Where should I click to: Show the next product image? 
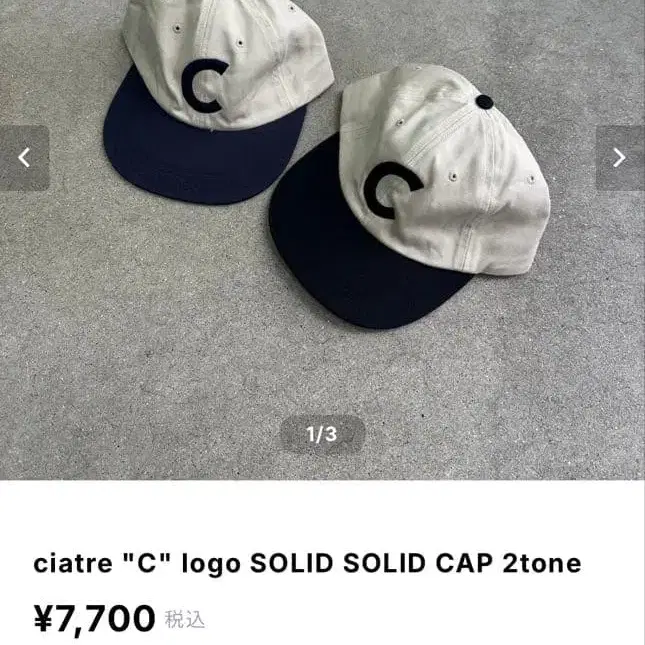(x=620, y=158)
